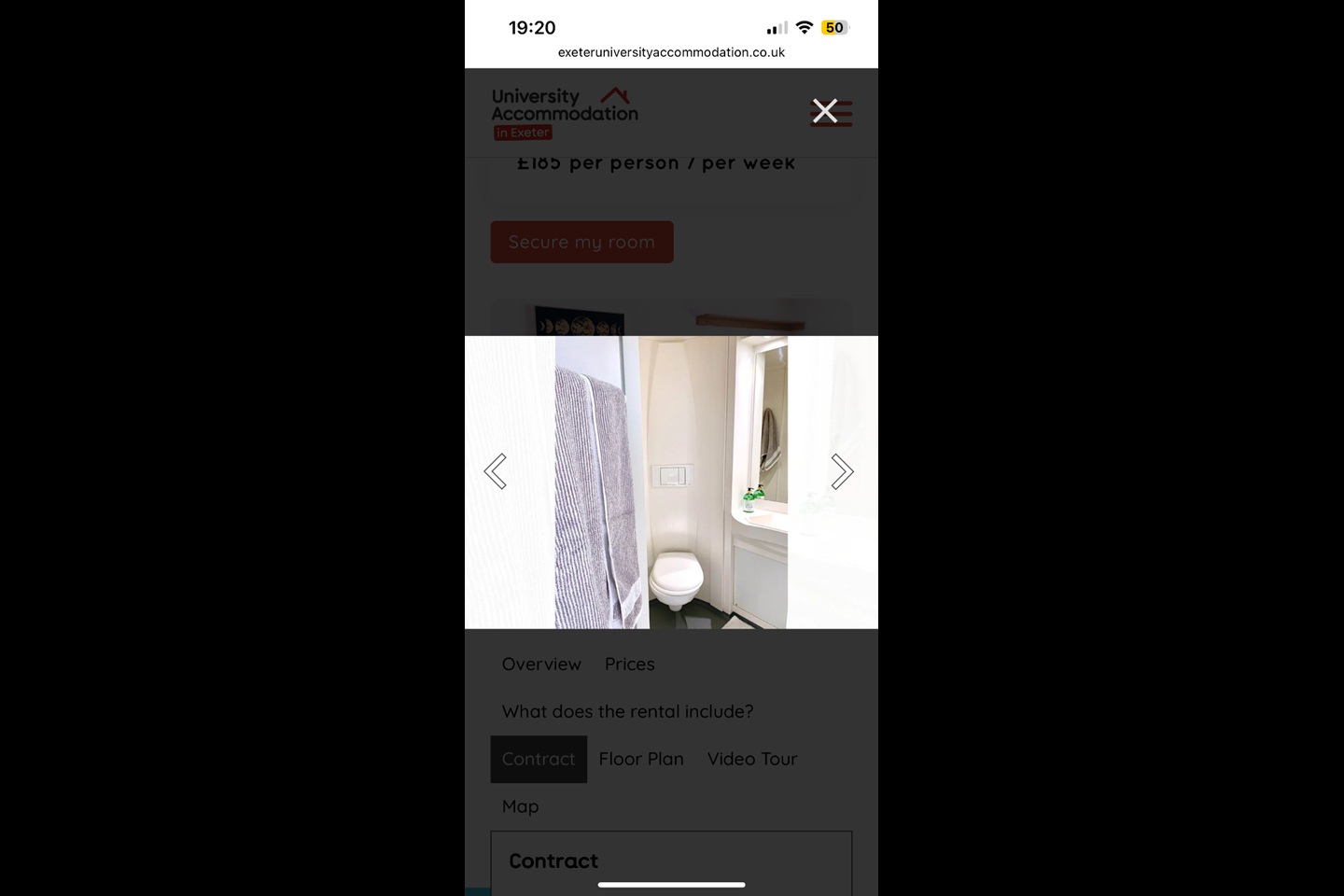The height and width of the screenshot is (896, 1344).
Task: Show the next photo
Action: [842, 471]
